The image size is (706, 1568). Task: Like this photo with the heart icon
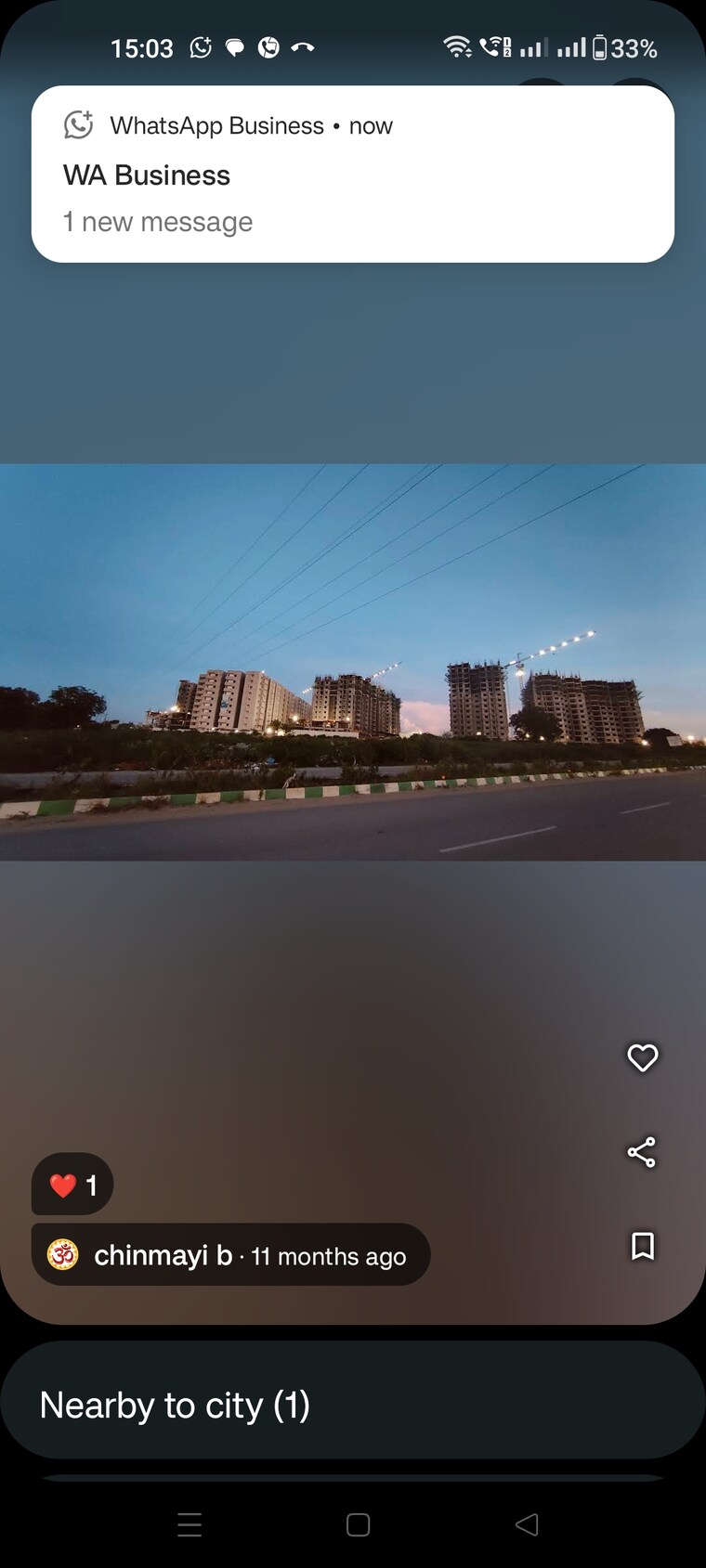coord(642,1057)
